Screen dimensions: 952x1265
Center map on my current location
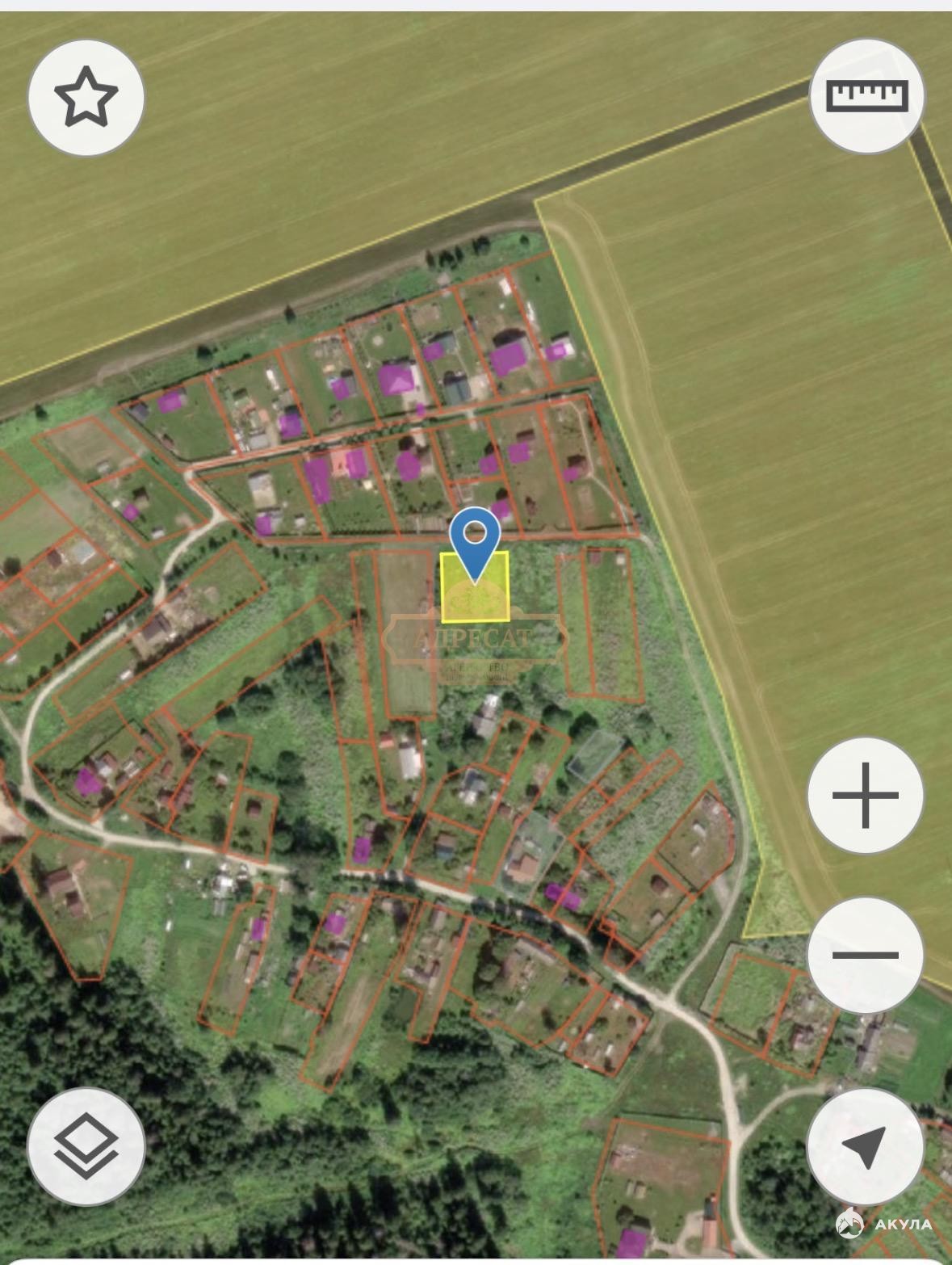pos(865,1145)
